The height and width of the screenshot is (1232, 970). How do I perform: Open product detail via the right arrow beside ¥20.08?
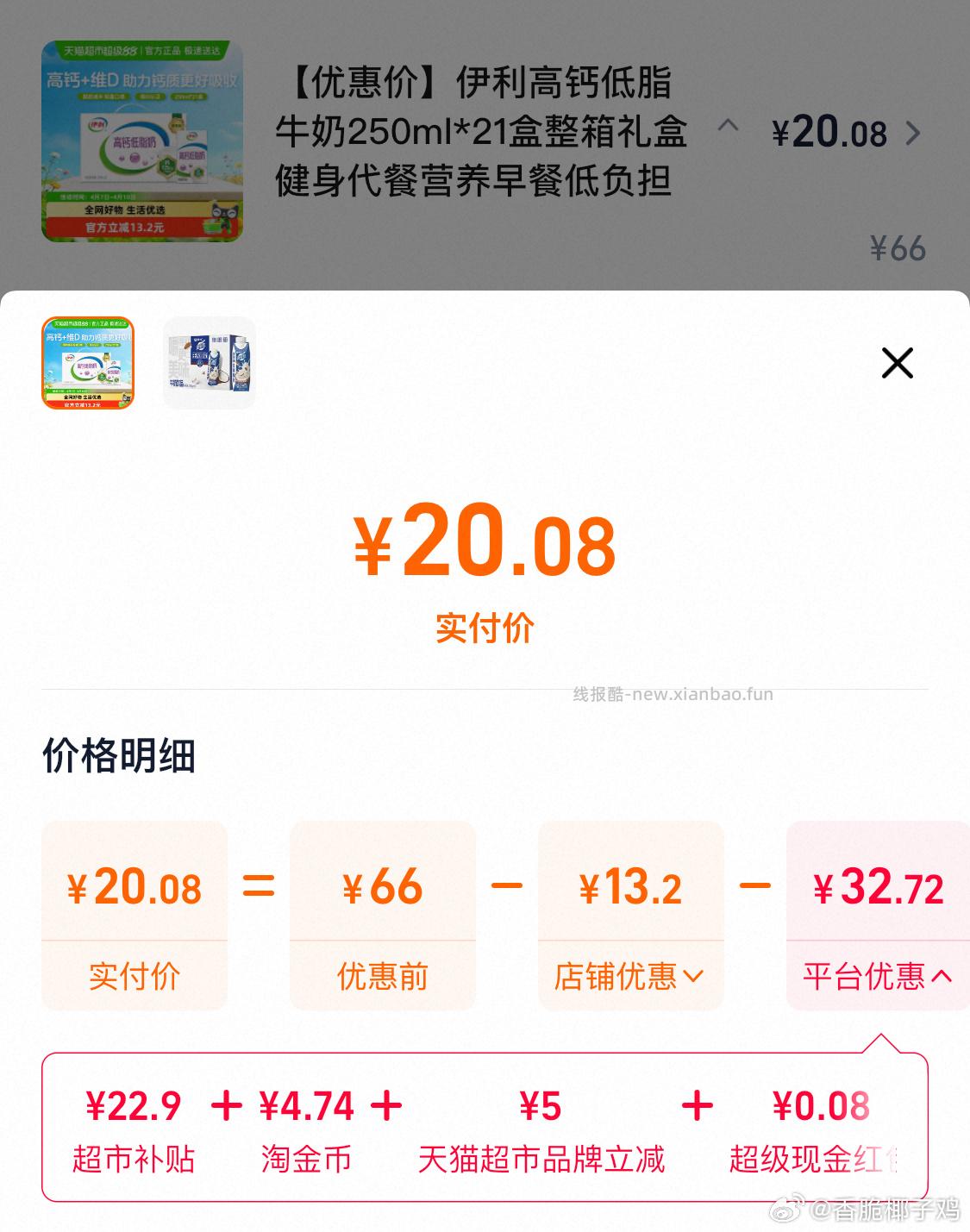[x=916, y=134]
